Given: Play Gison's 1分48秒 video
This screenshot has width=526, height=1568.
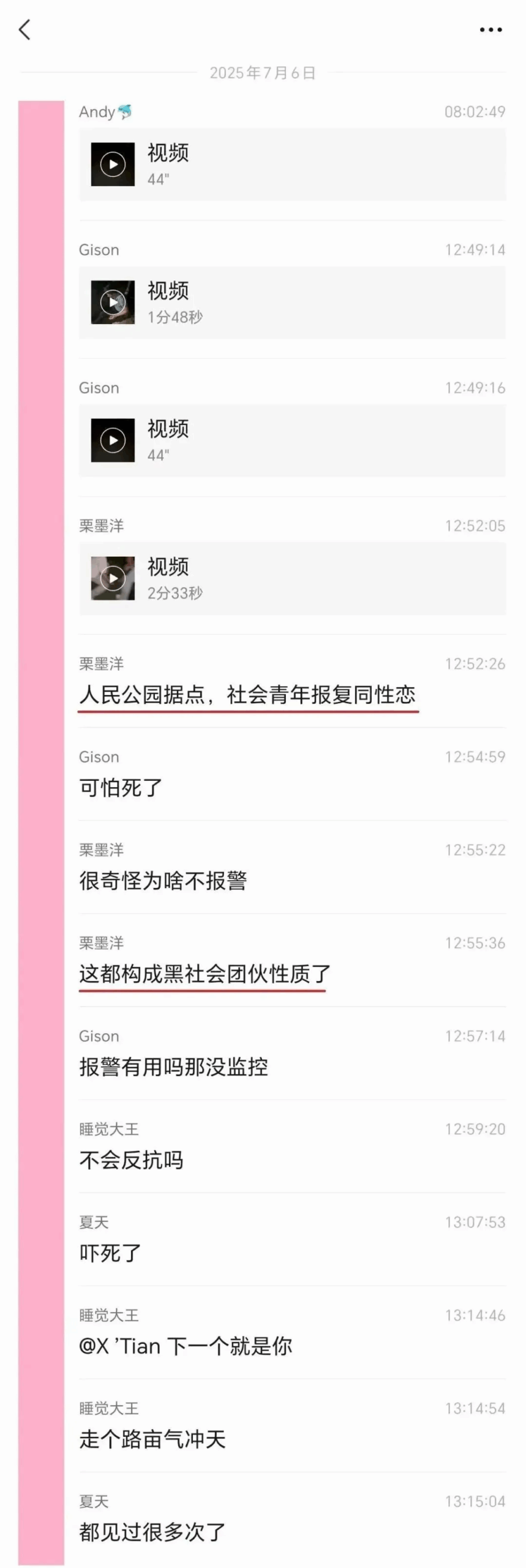Looking at the screenshot, I should 113,302.
